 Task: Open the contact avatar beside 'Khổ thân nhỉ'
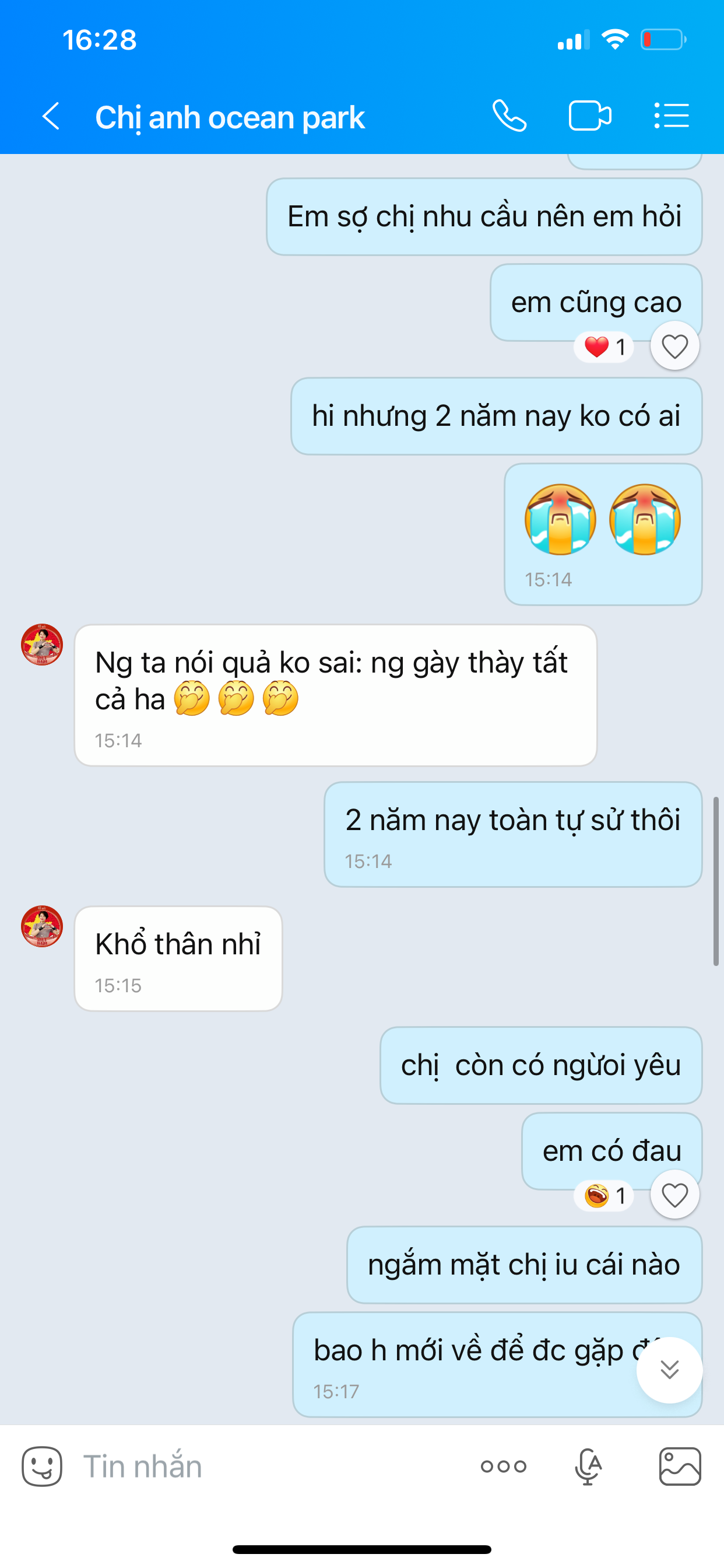click(x=42, y=926)
